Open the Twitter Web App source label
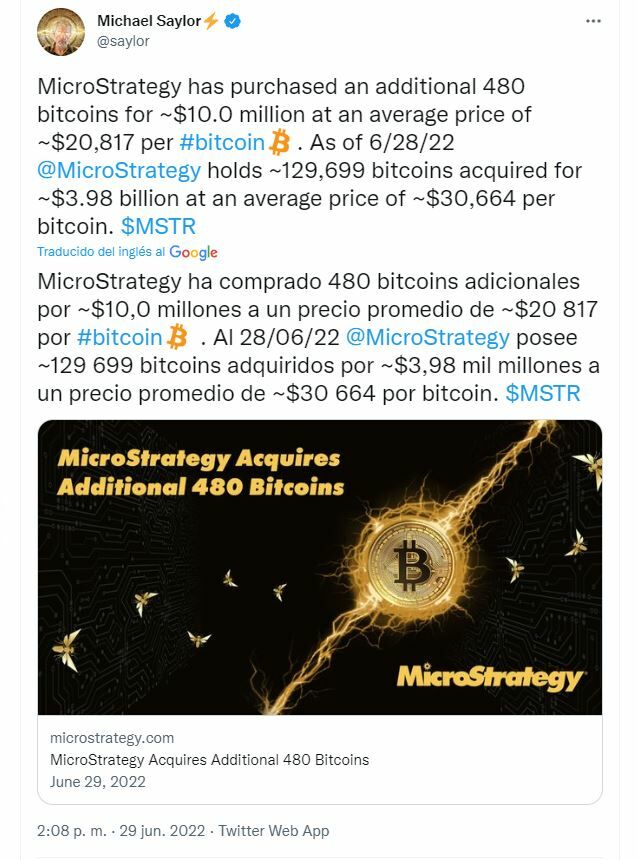 point(273,831)
